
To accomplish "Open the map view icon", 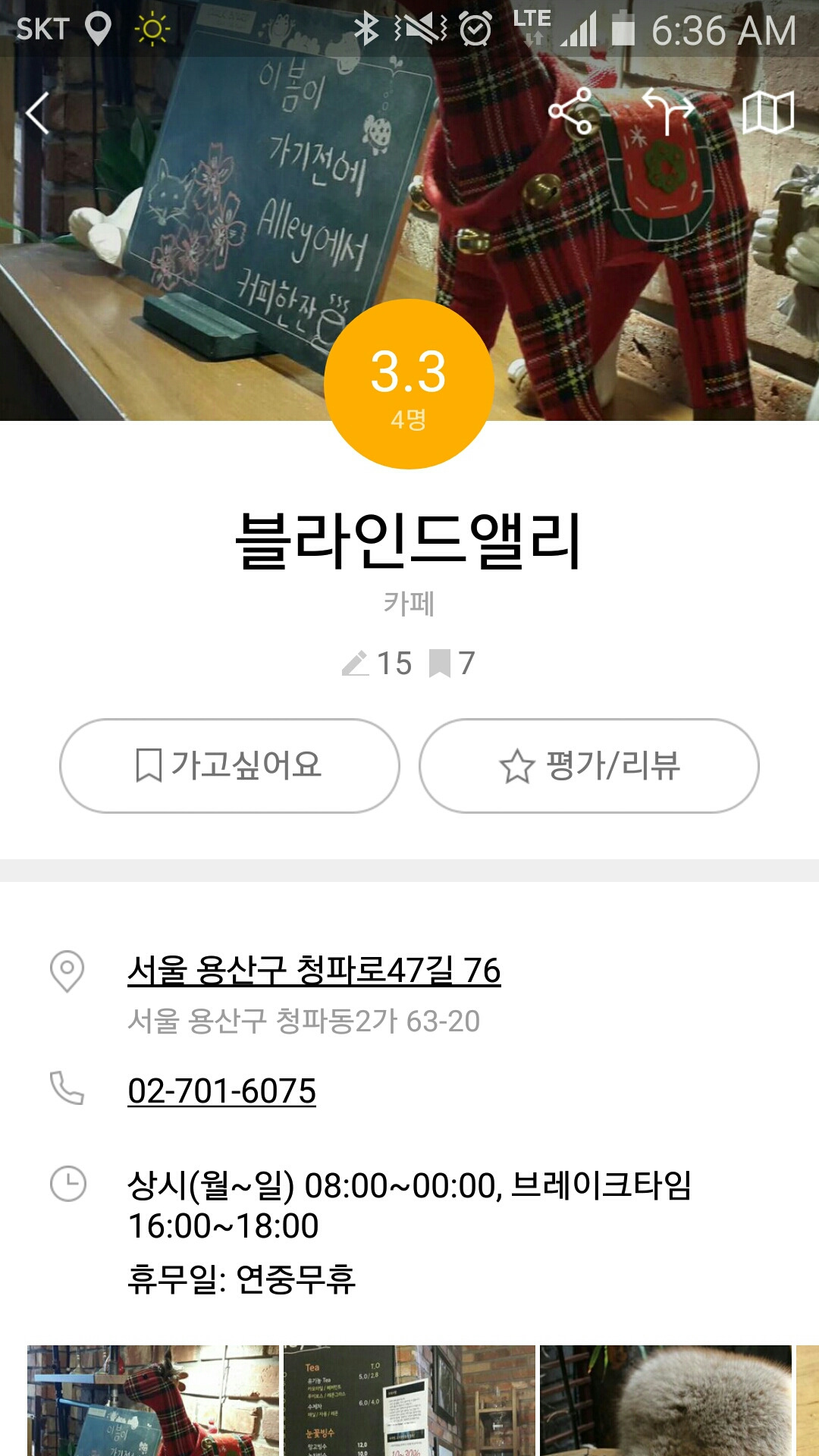I will (767, 112).
